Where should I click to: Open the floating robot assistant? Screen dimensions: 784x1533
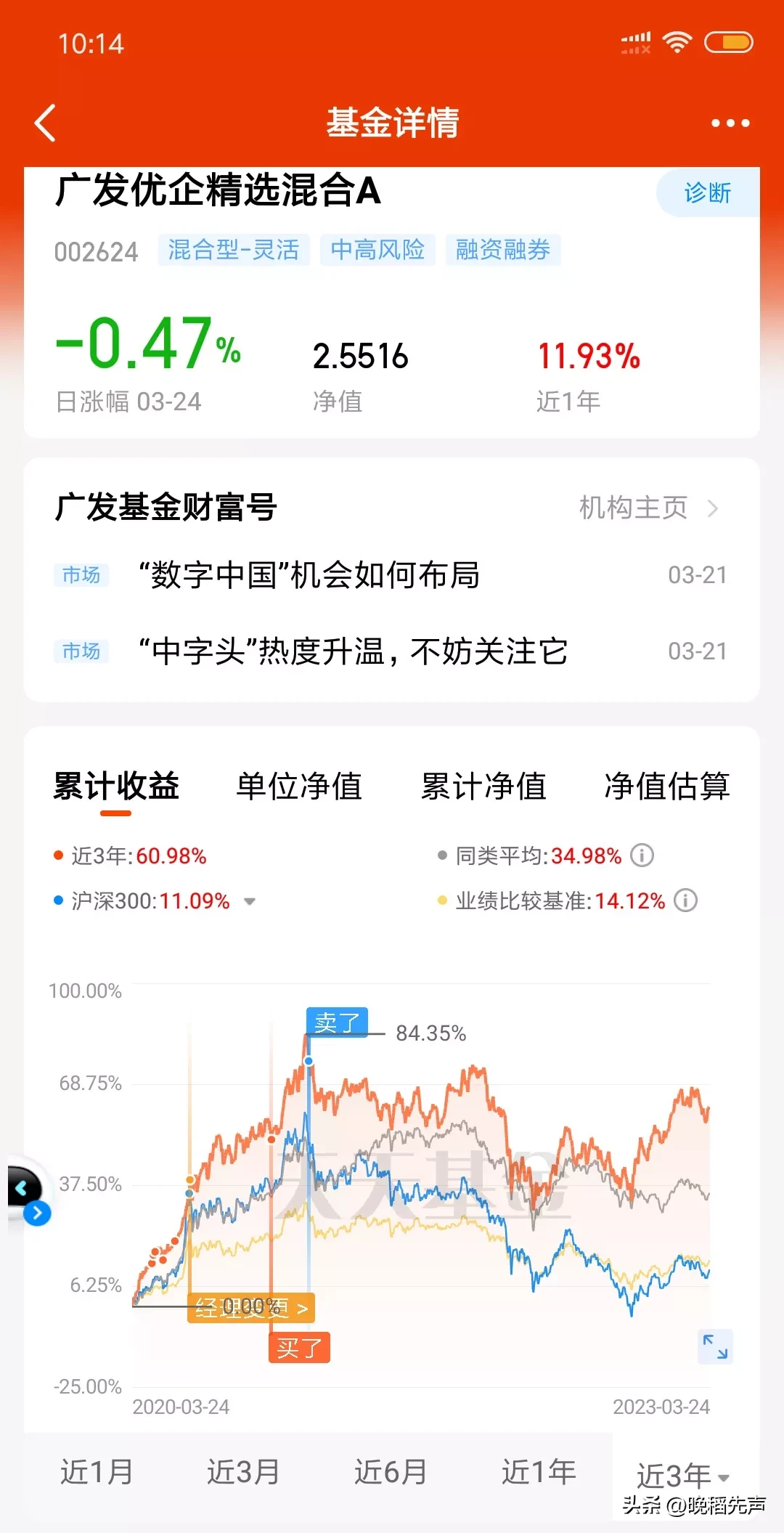28,1192
